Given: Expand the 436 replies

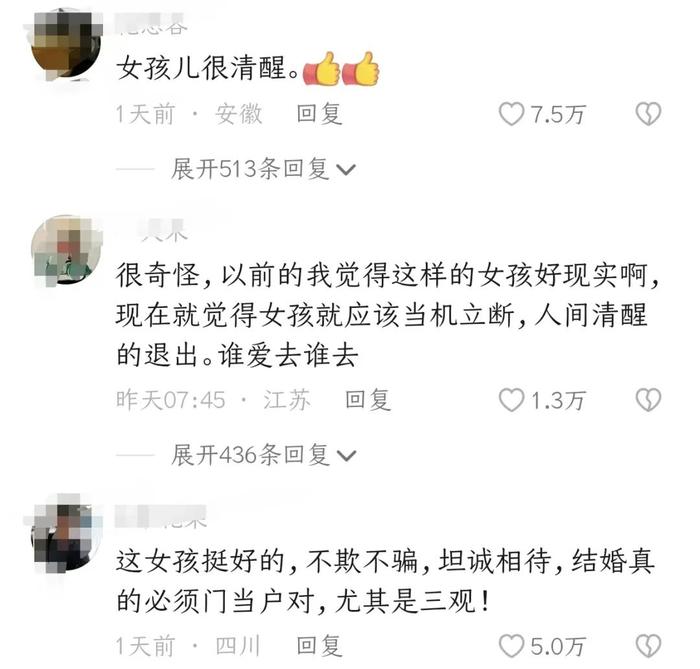Looking at the screenshot, I should [263, 456].
